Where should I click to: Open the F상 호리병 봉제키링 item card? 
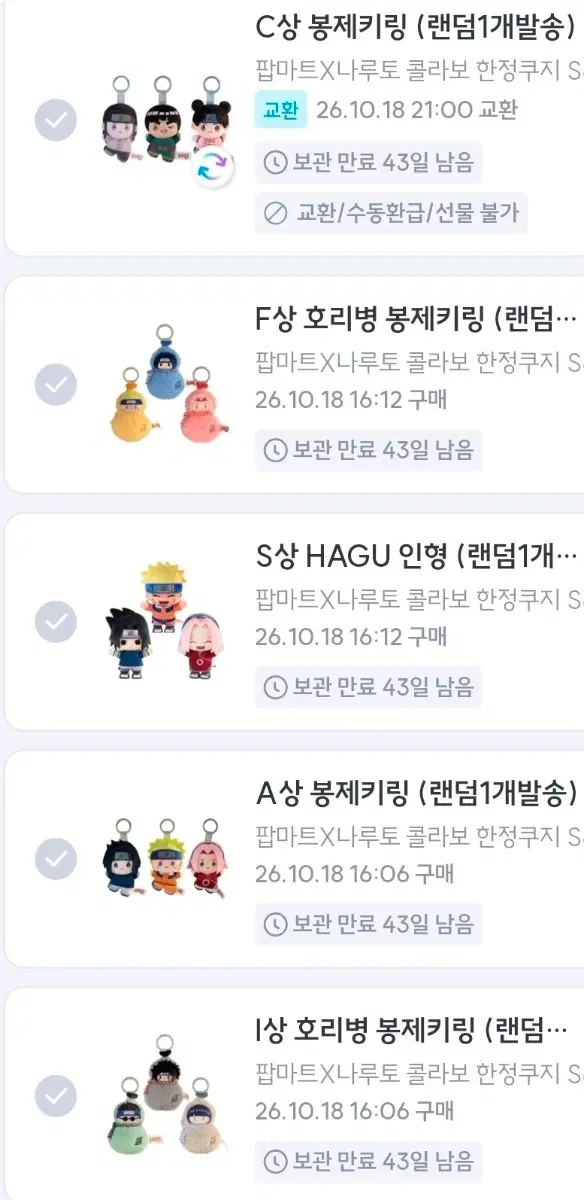(x=294, y=385)
